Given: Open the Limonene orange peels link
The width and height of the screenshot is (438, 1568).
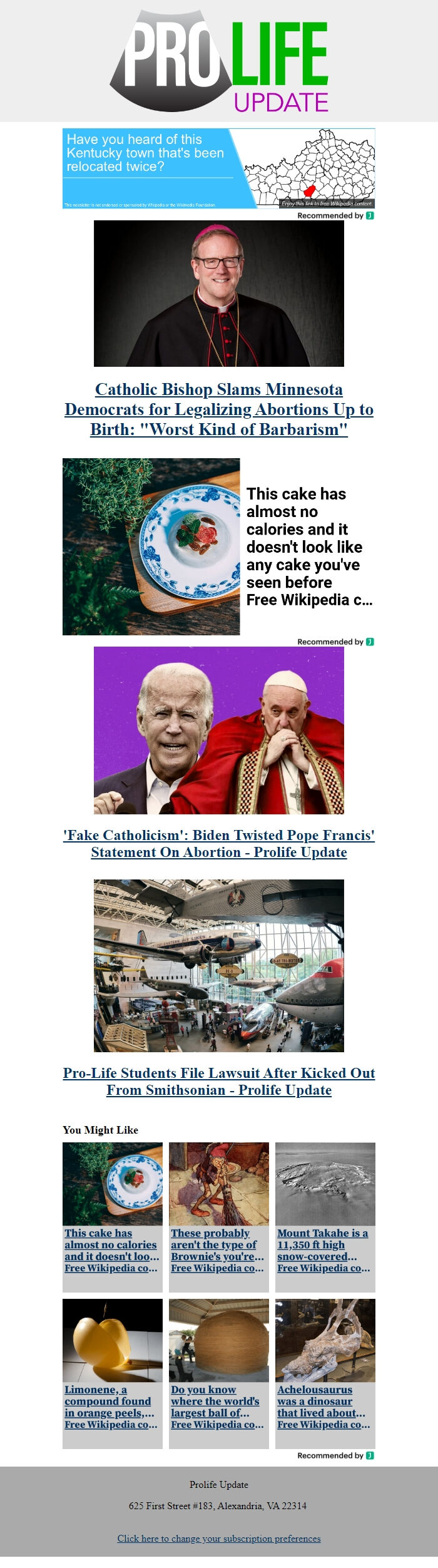Looking at the screenshot, I should (x=111, y=1407).
